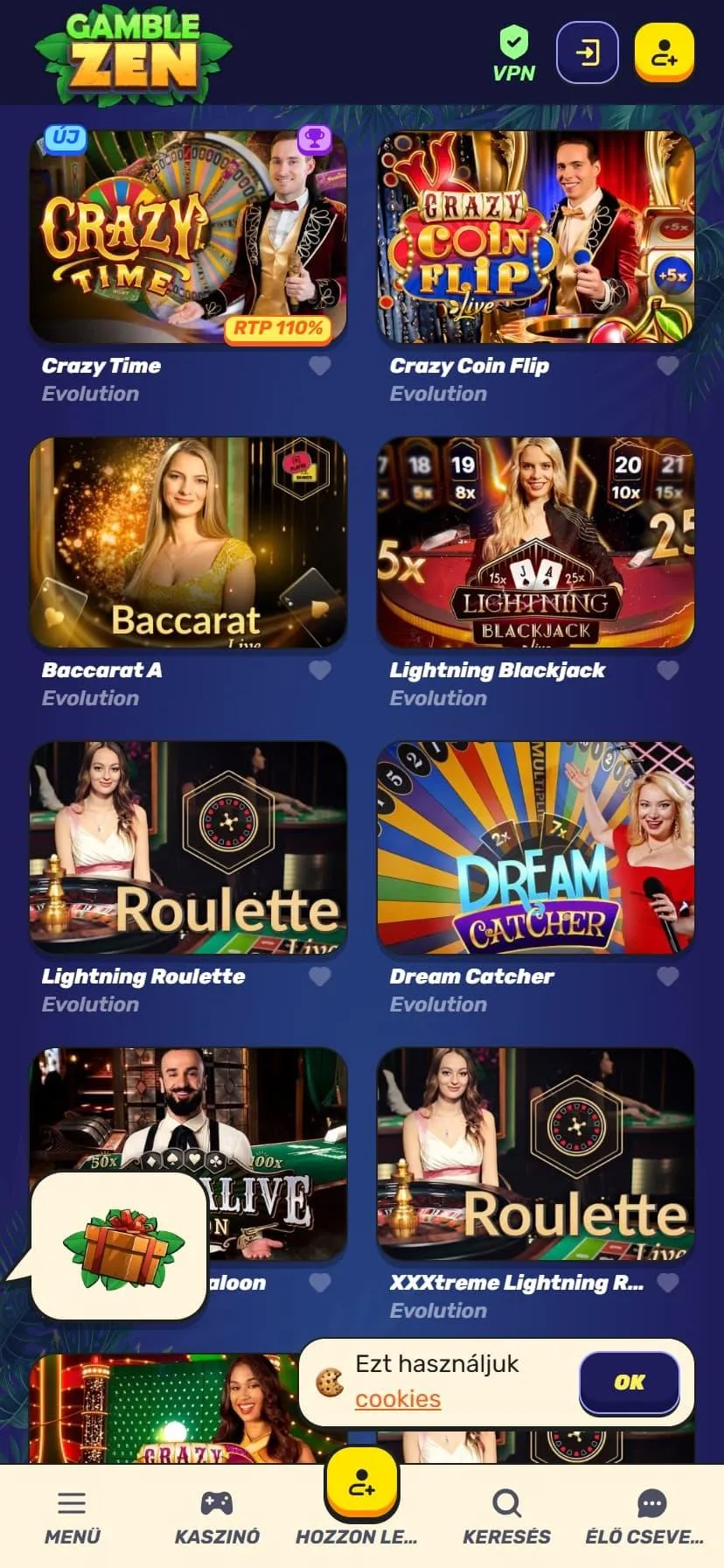Tap the login icon in the header
Image resolution: width=724 pixels, height=1568 pixels.
pyautogui.click(x=588, y=52)
